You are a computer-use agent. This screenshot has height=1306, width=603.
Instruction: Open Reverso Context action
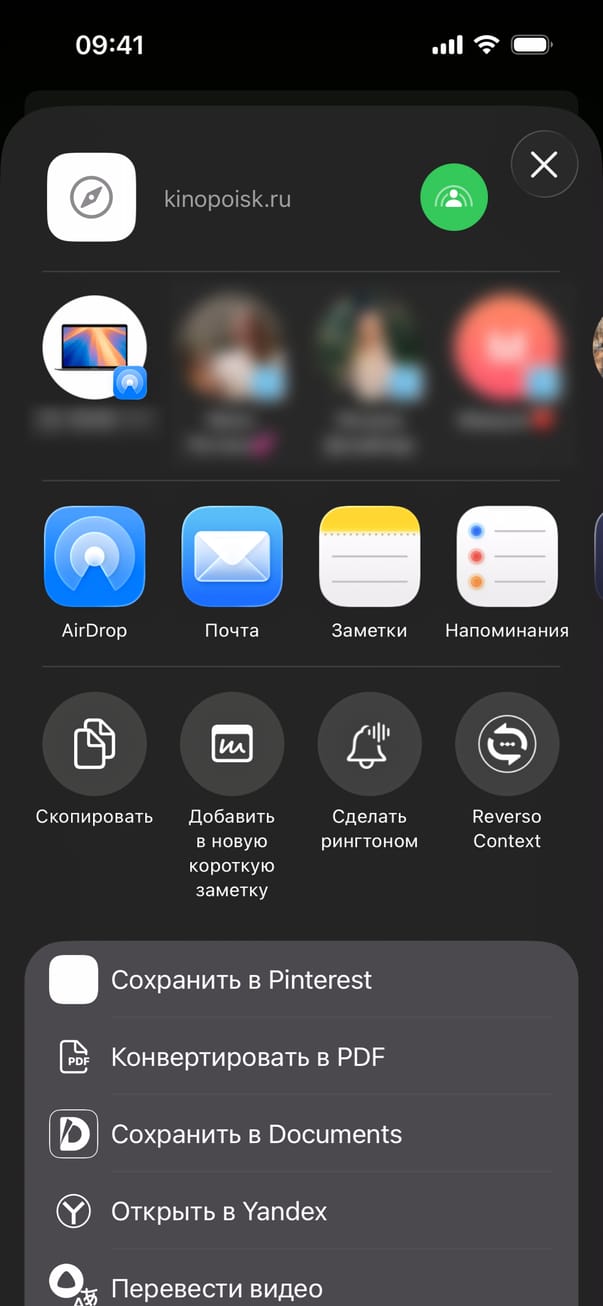[506, 744]
